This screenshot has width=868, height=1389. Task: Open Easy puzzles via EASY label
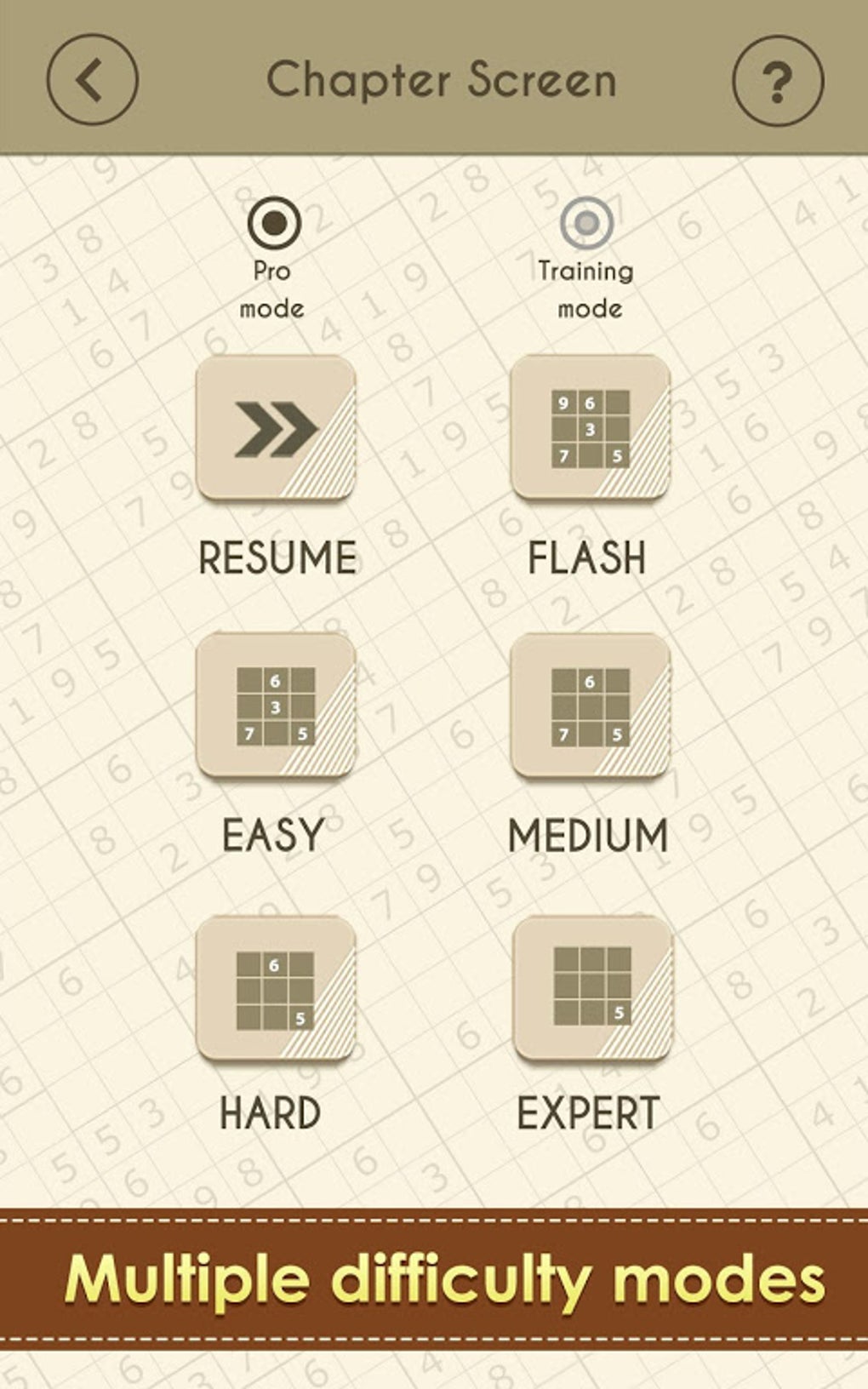272,834
